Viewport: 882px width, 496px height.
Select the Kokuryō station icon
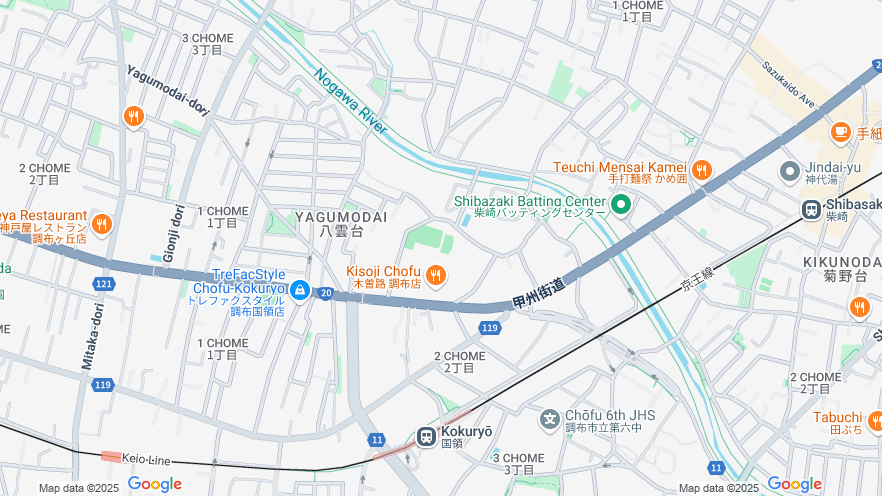pos(426,437)
